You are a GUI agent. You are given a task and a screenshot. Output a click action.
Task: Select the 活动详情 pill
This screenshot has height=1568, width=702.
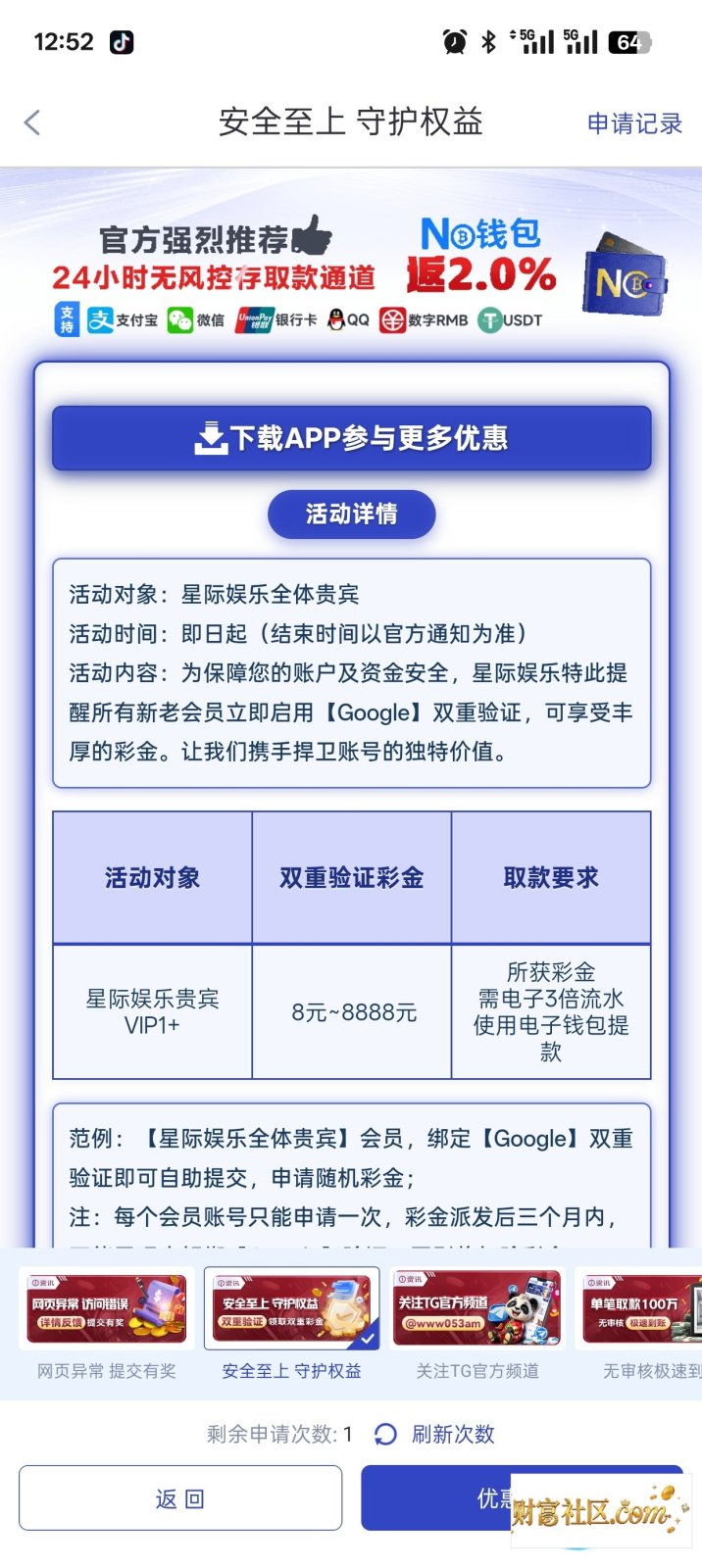(351, 514)
